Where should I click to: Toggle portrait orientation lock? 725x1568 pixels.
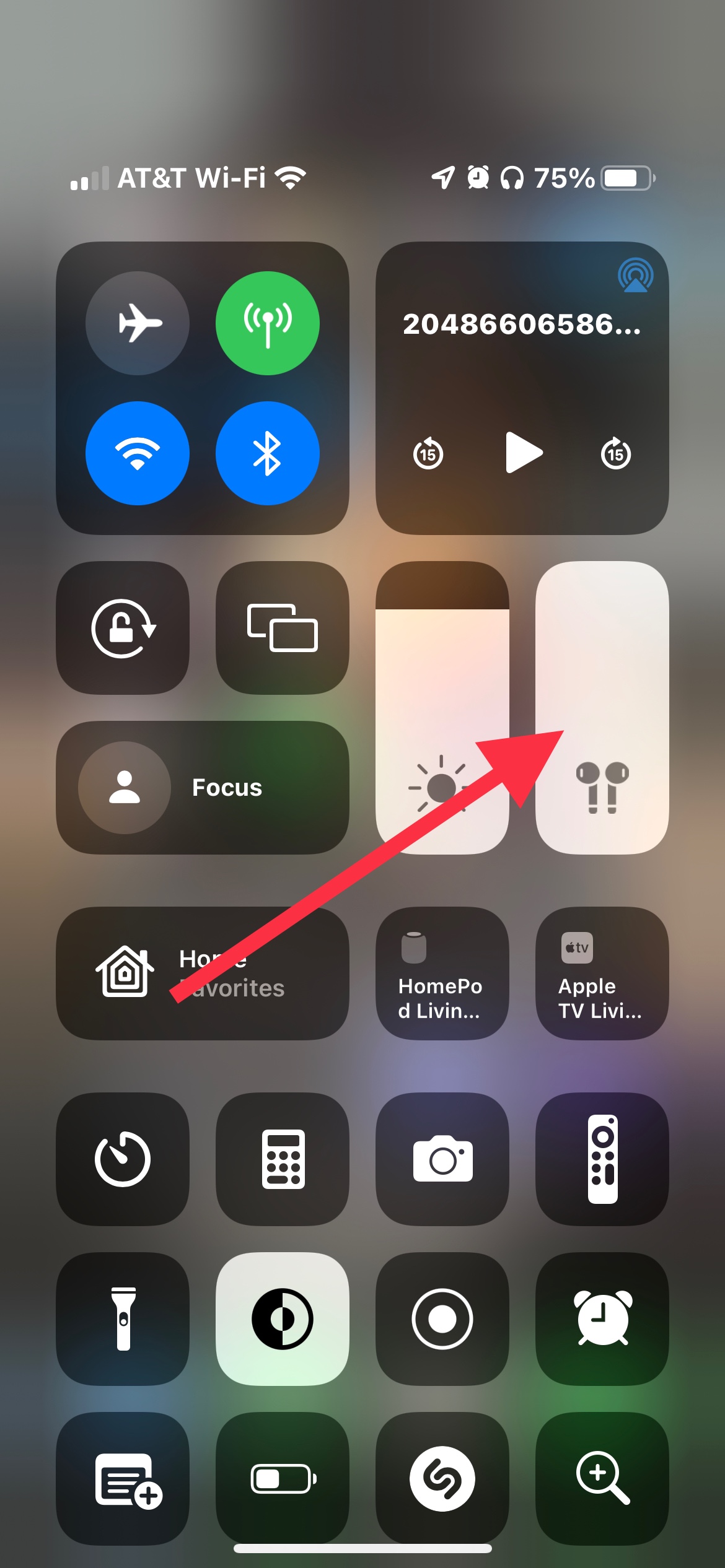tap(123, 628)
